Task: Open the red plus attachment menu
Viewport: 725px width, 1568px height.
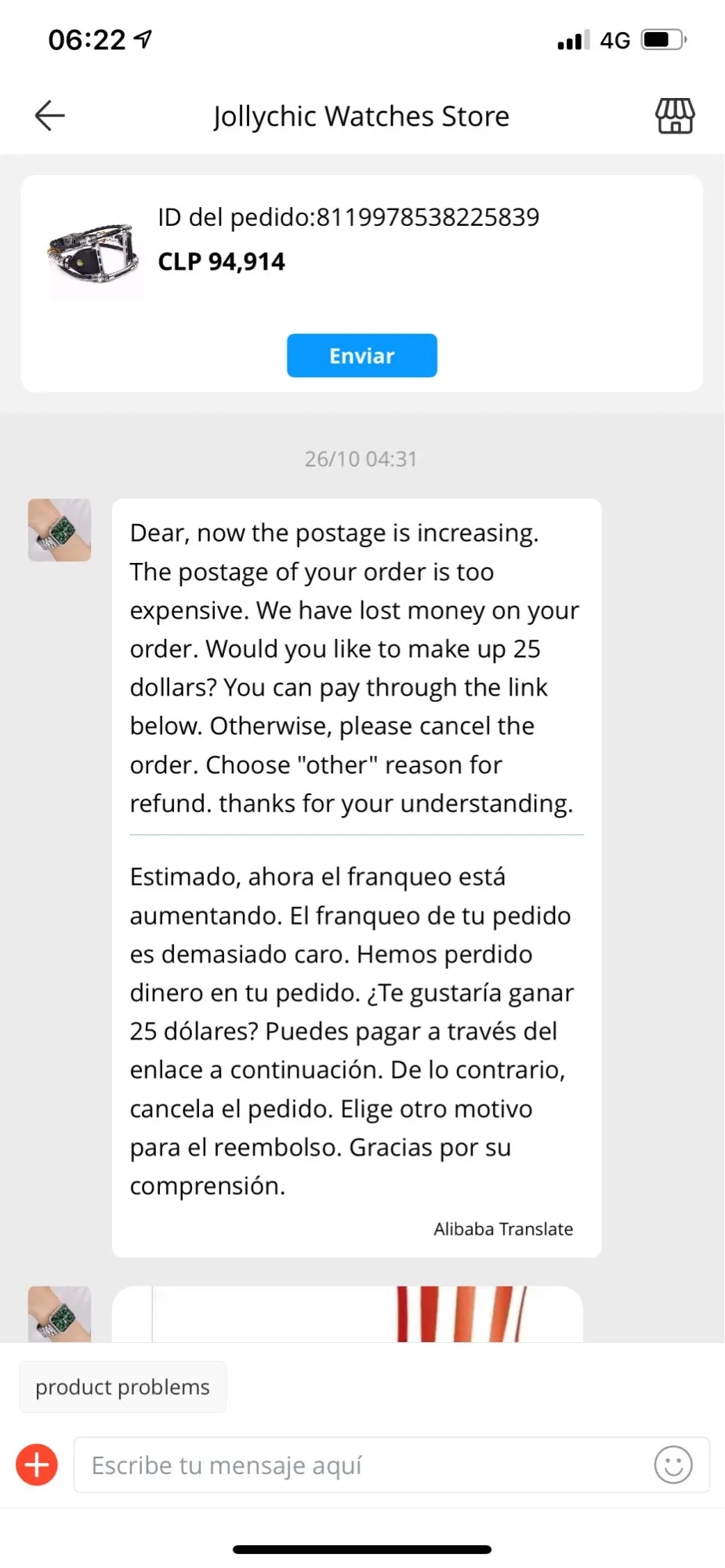Action: click(37, 1465)
